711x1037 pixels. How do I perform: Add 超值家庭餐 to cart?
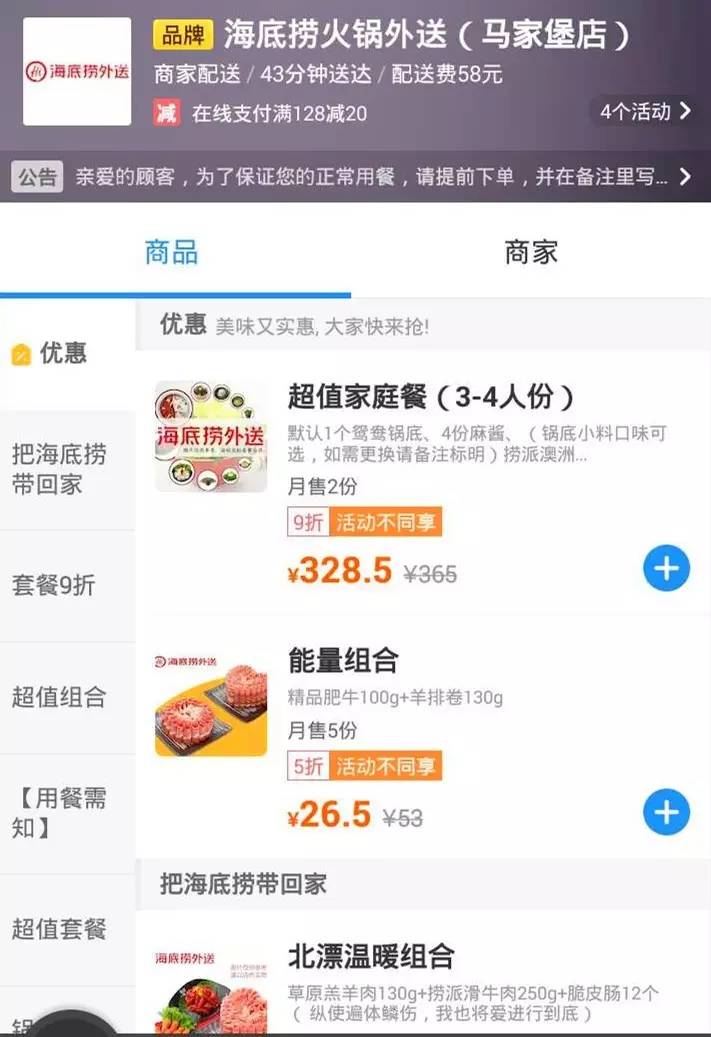point(666,570)
